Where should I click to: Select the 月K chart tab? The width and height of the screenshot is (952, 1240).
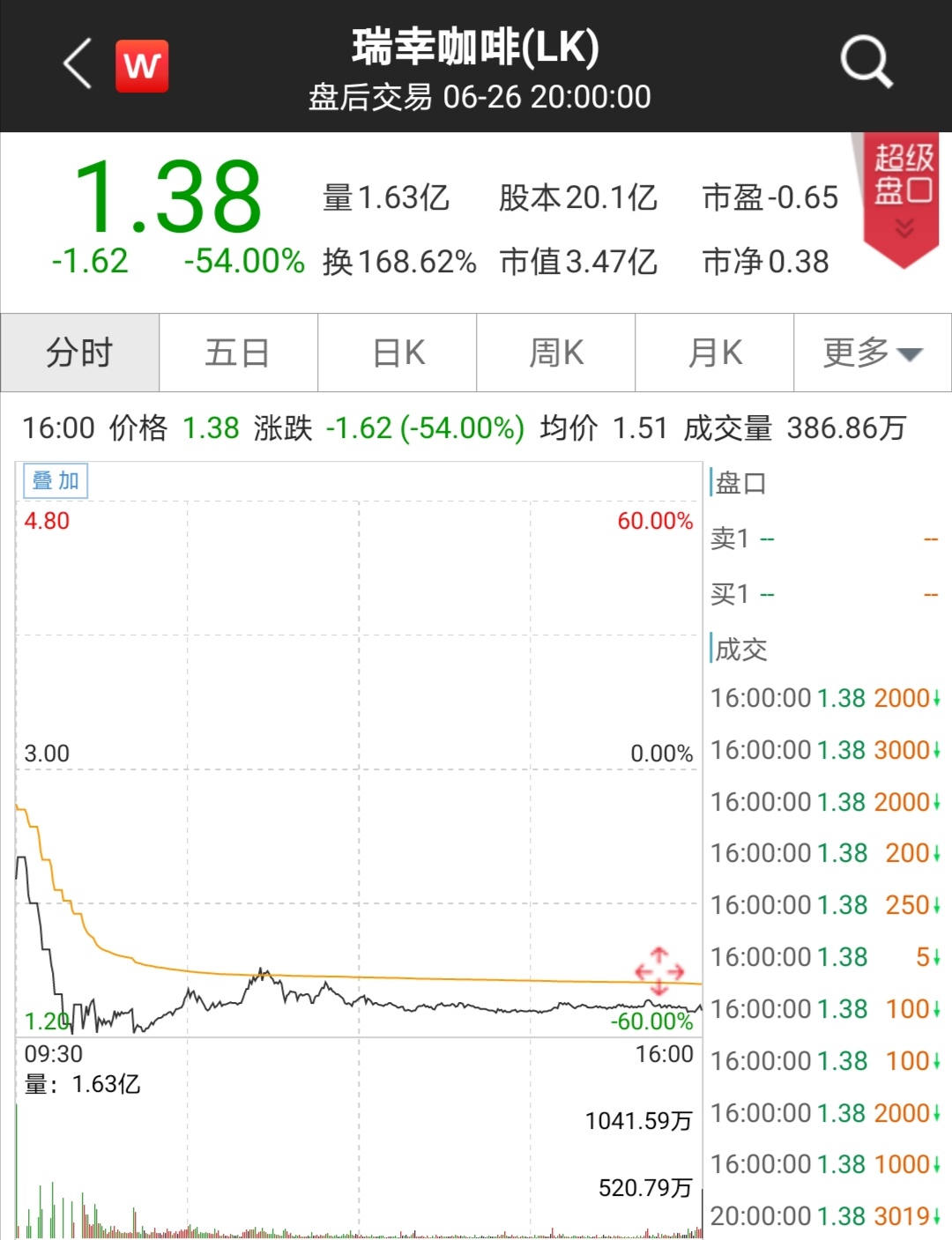tap(715, 353)
